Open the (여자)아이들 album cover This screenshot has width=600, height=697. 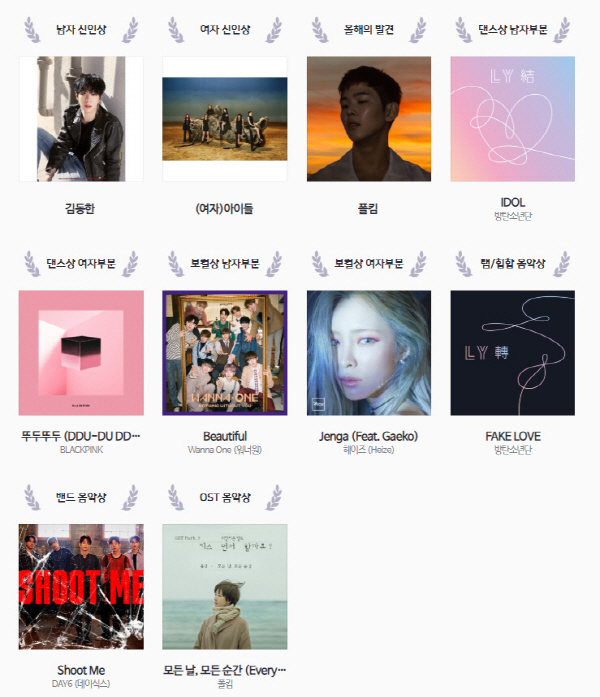click(225, 119)
